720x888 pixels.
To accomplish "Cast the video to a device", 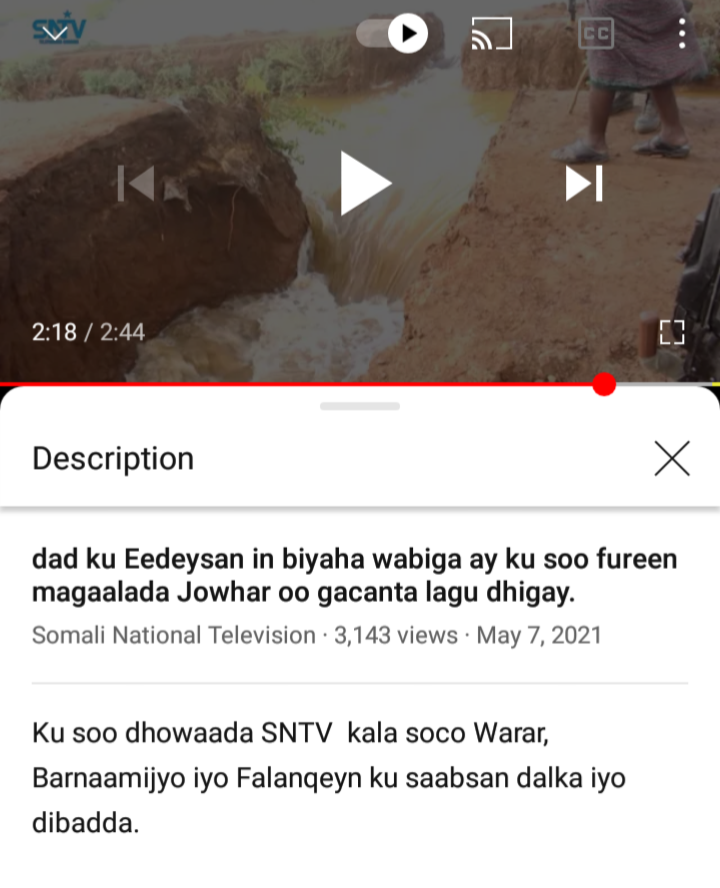I will 492,34.
